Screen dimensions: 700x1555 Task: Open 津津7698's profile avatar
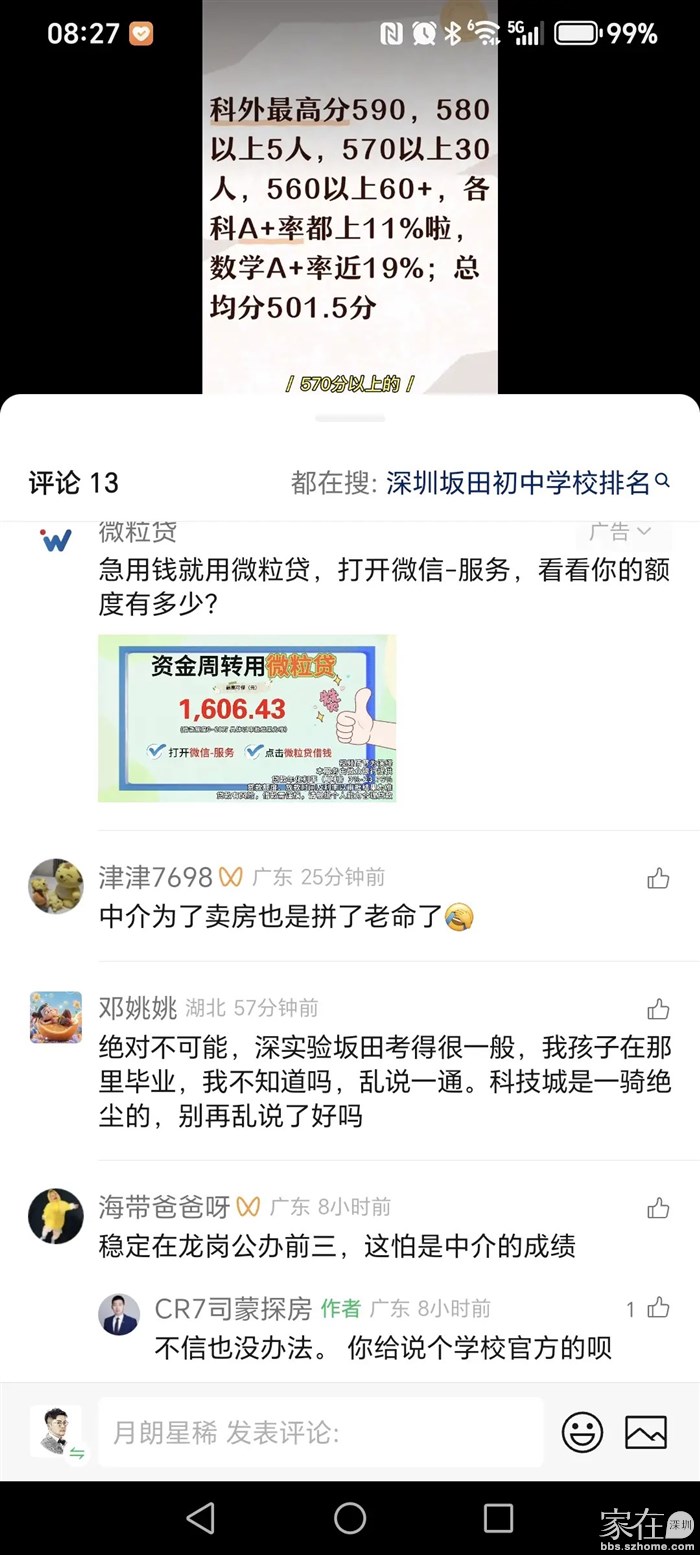click(56, 884)
